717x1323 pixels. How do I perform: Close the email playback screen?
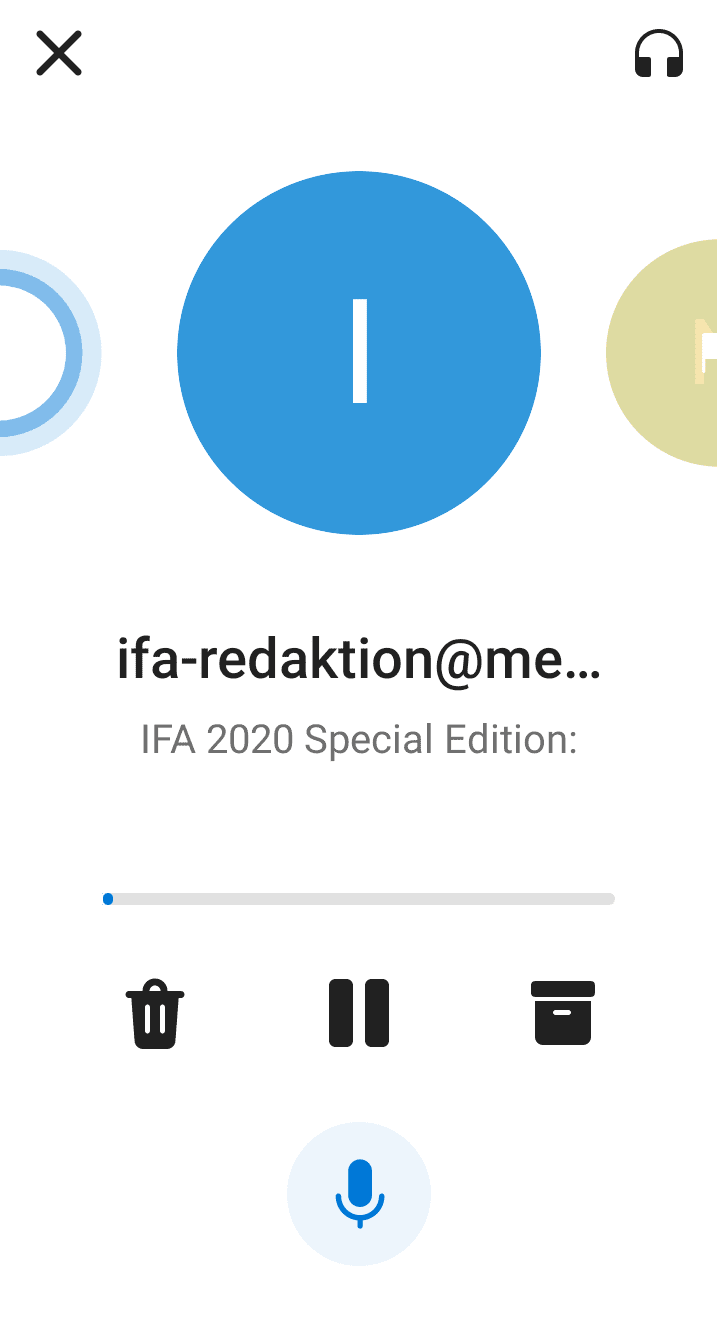point(59,53)
